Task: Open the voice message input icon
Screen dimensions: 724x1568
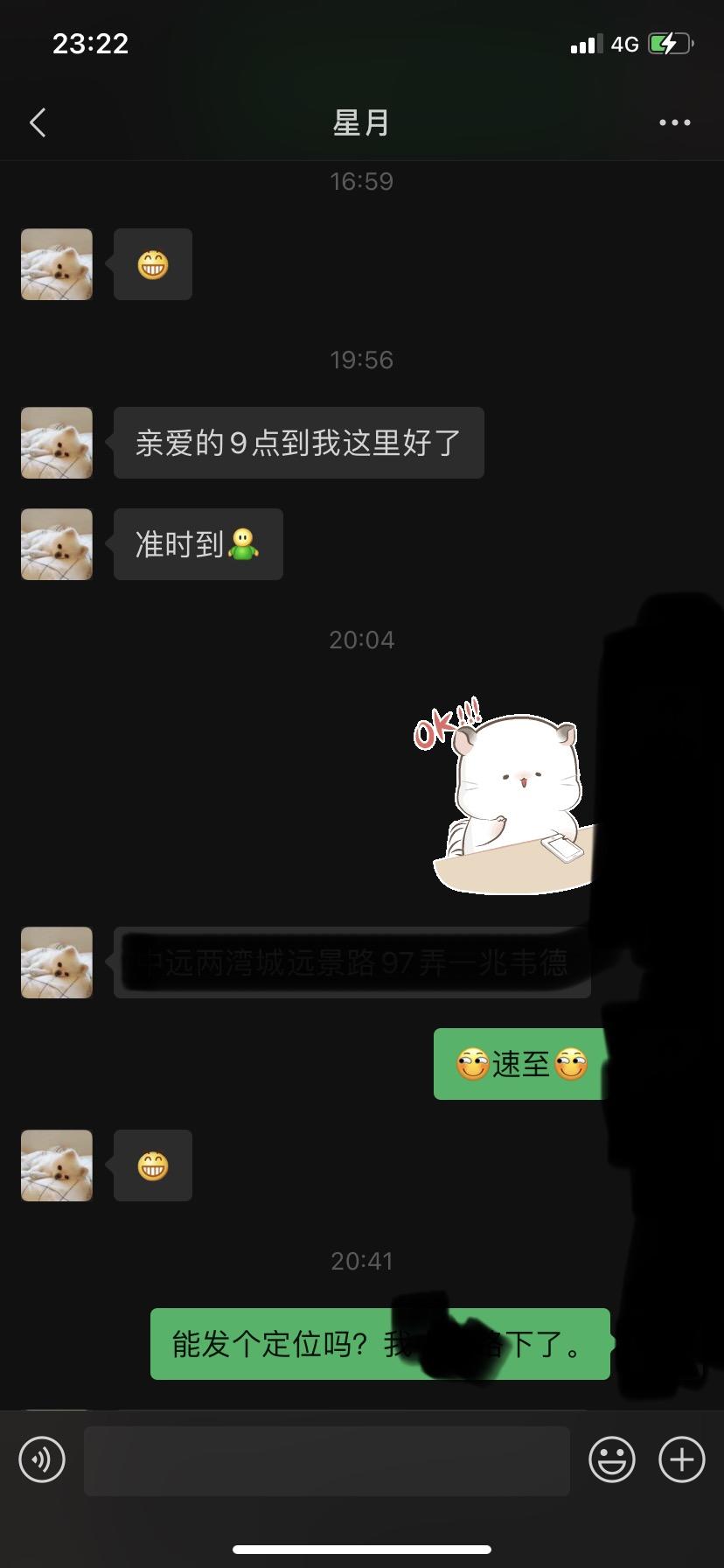Action: [x=41, y=1459]
